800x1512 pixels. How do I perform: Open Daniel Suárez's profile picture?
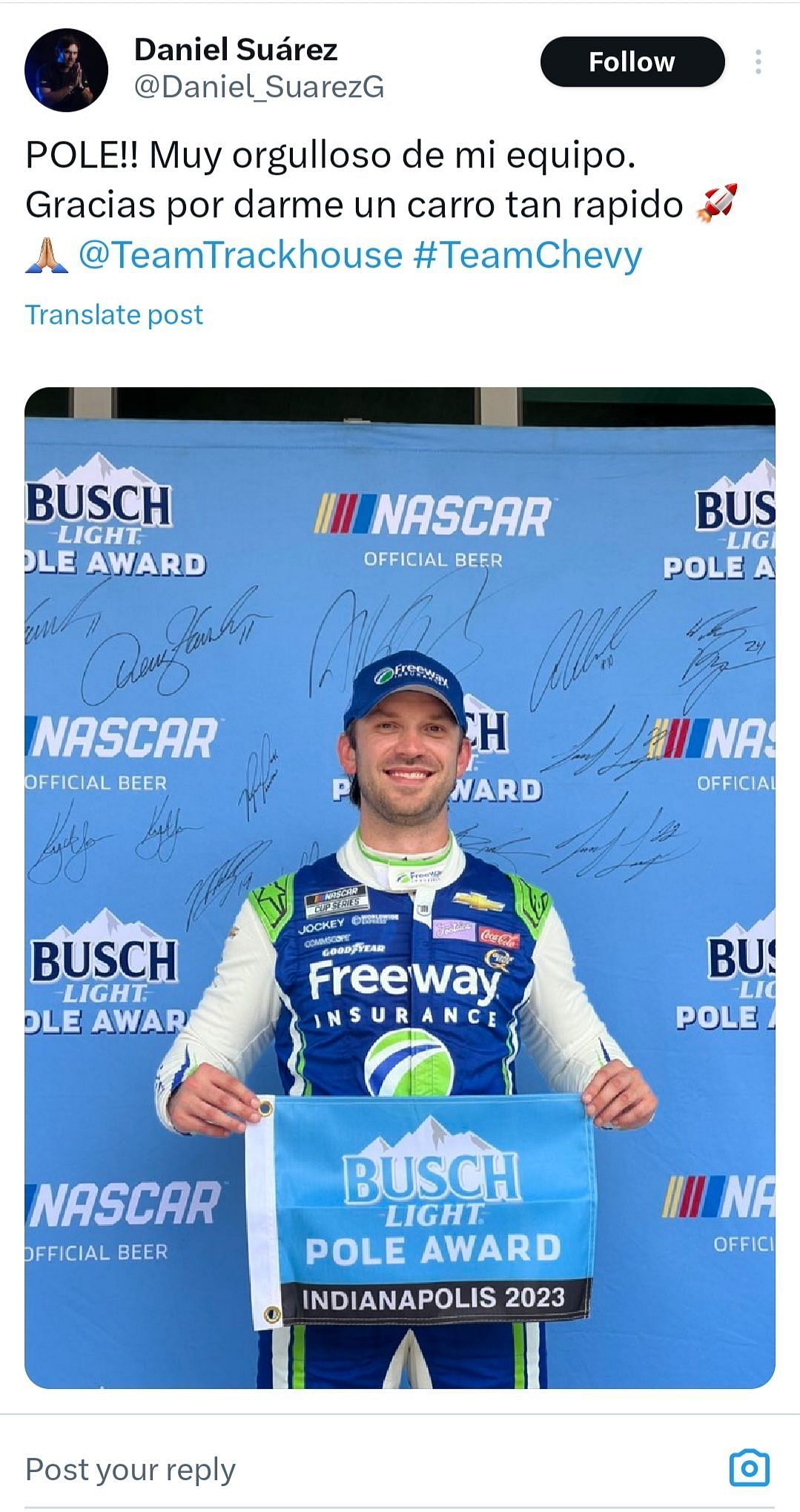(66, 70)
